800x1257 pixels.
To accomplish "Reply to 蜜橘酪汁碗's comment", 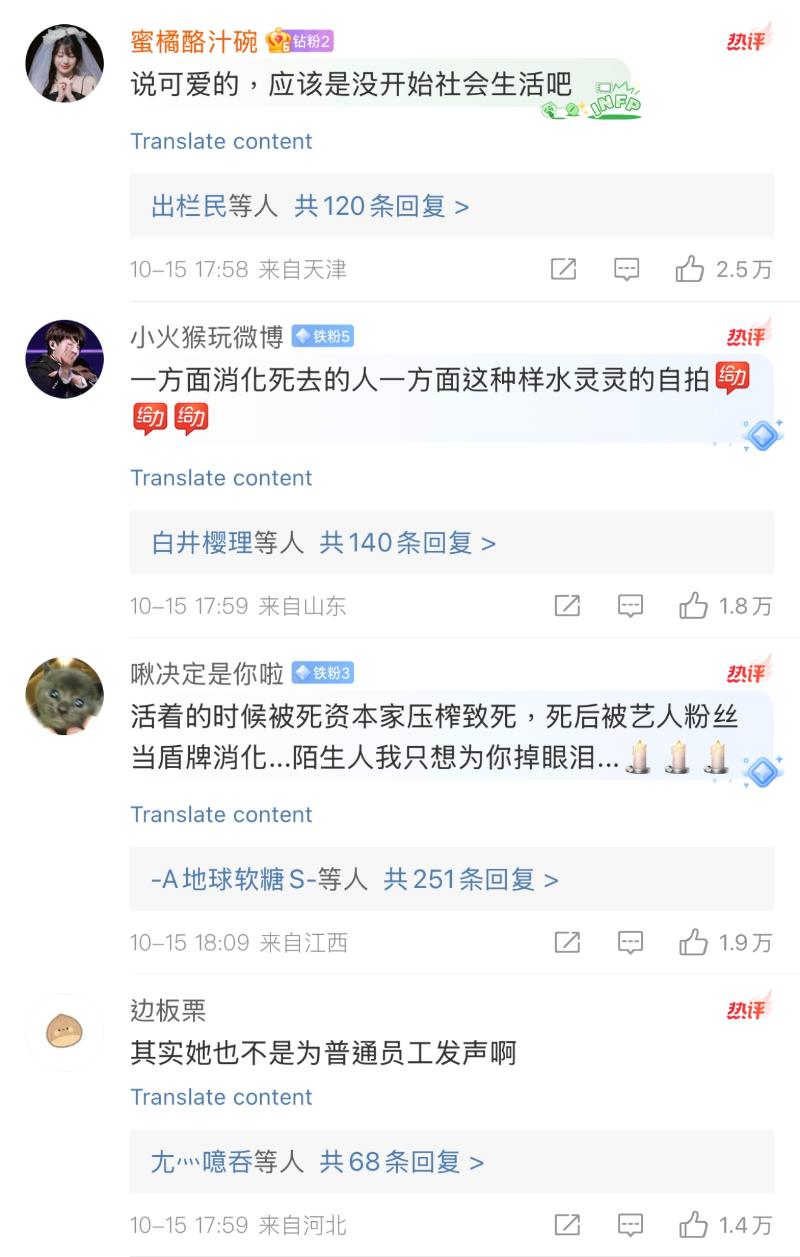I will point(626,269).
